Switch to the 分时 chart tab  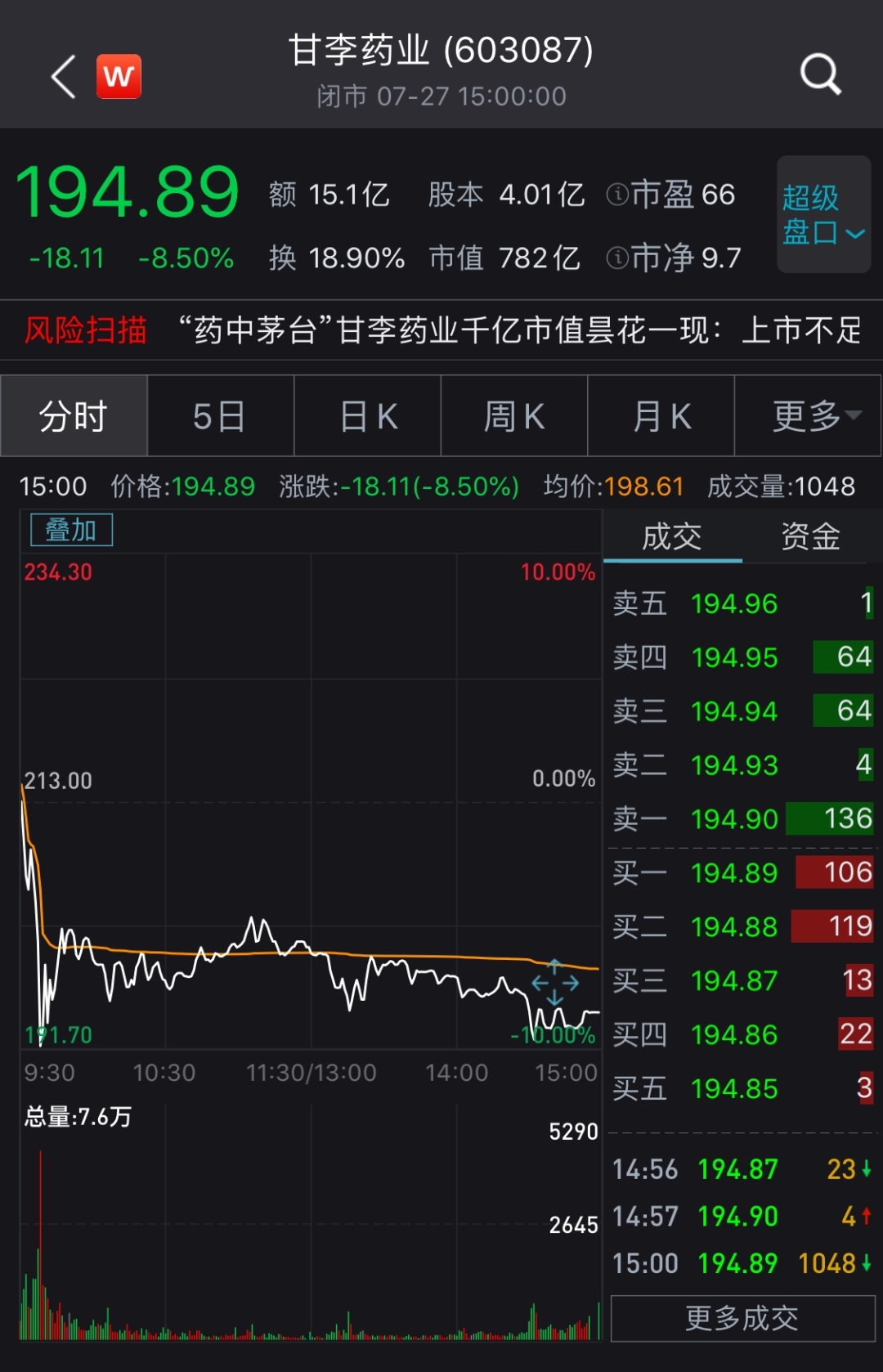pyautogui.click(x=74, y=416)
